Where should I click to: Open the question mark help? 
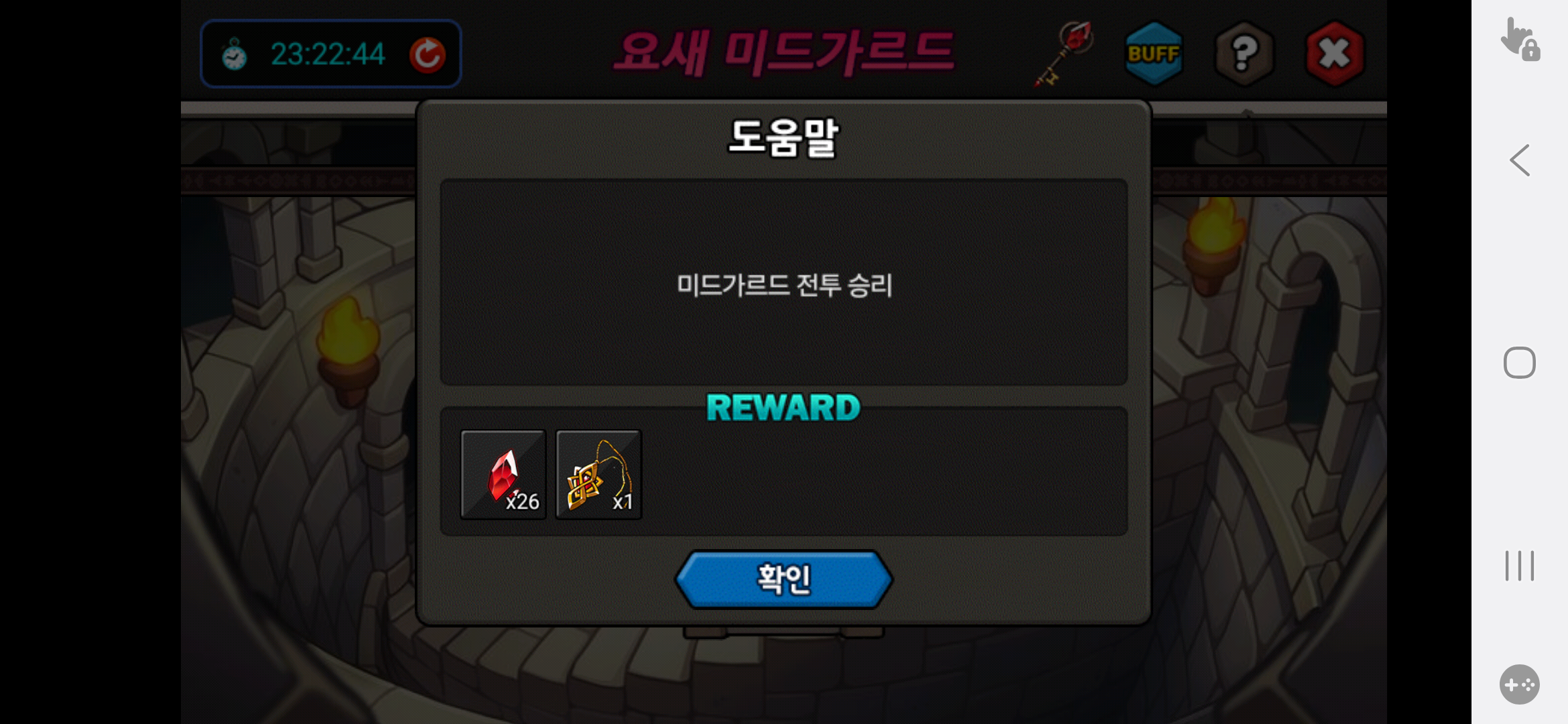tap(1244, 54)
